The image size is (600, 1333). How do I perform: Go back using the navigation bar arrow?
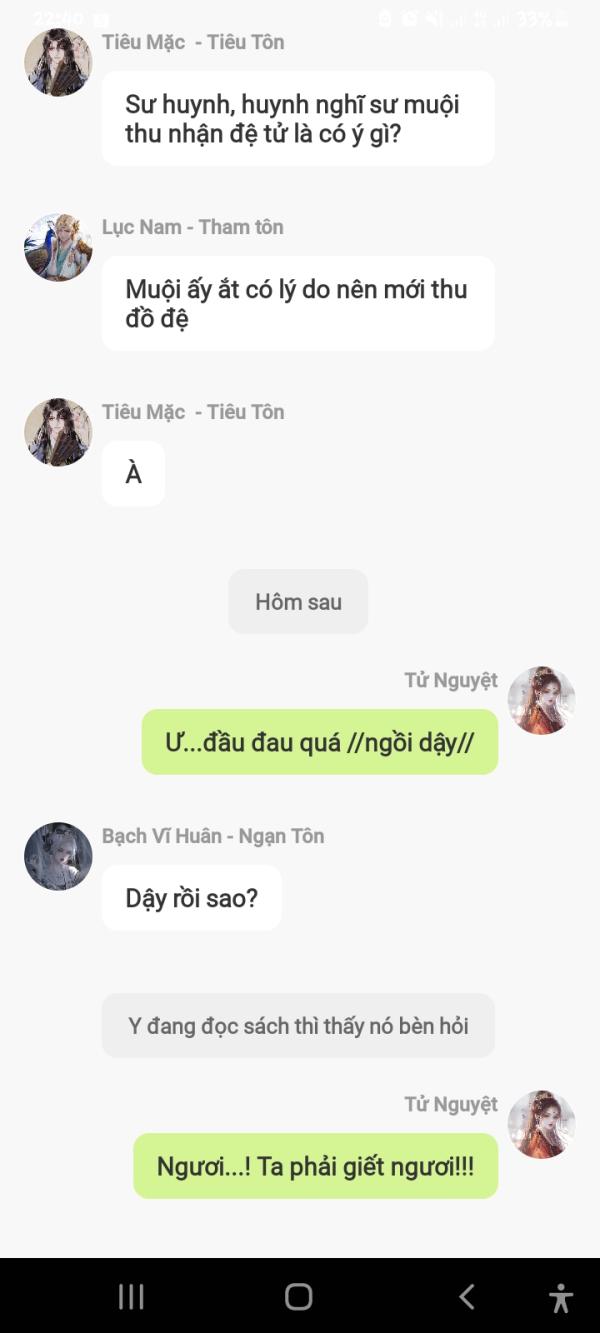coord(466,1297)
